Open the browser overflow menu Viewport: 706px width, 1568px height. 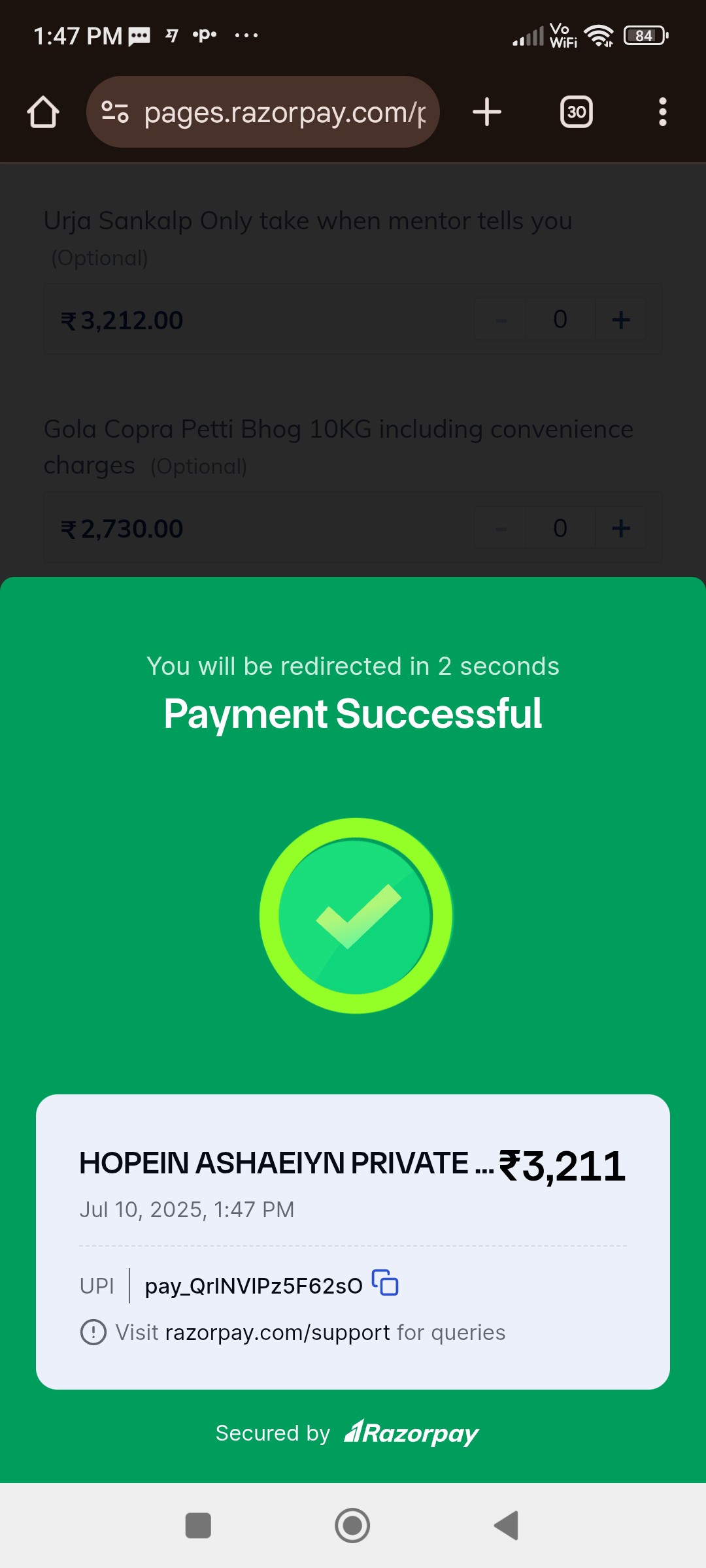(x=663, y=112)
